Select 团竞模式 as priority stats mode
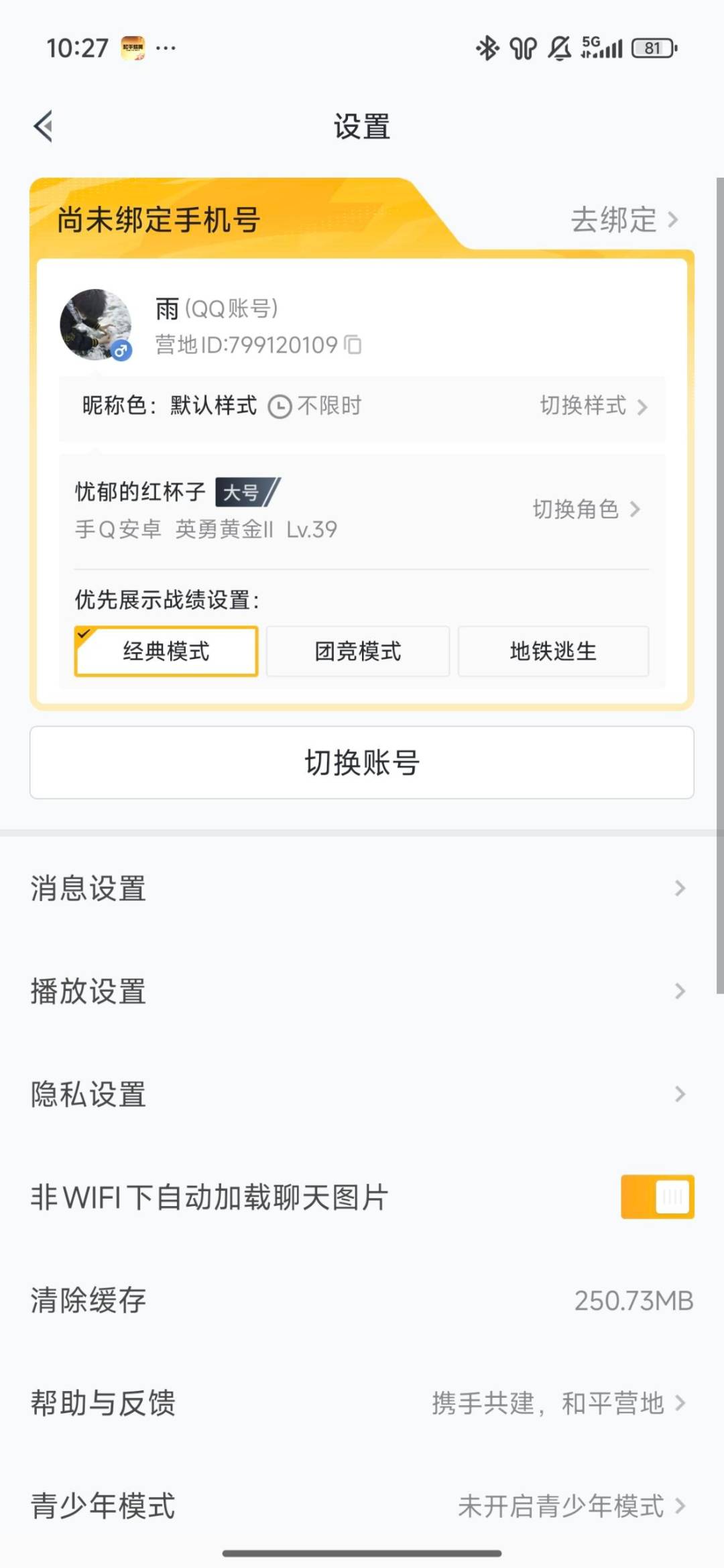This screenshot has height=1568, width=724. pyautogui.click(x=358, y=652)
